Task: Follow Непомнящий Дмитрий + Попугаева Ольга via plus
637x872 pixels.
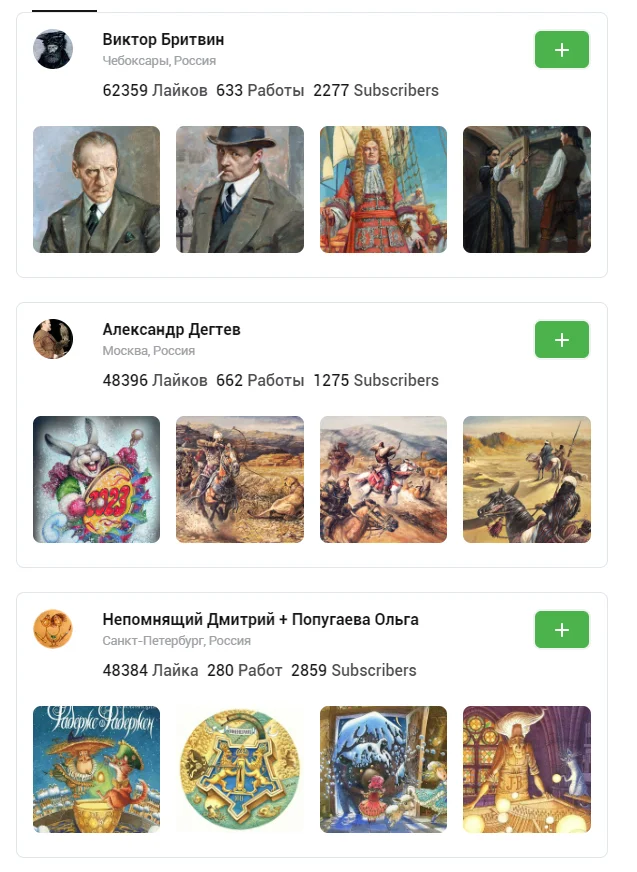Action: [x=561, y=630]
